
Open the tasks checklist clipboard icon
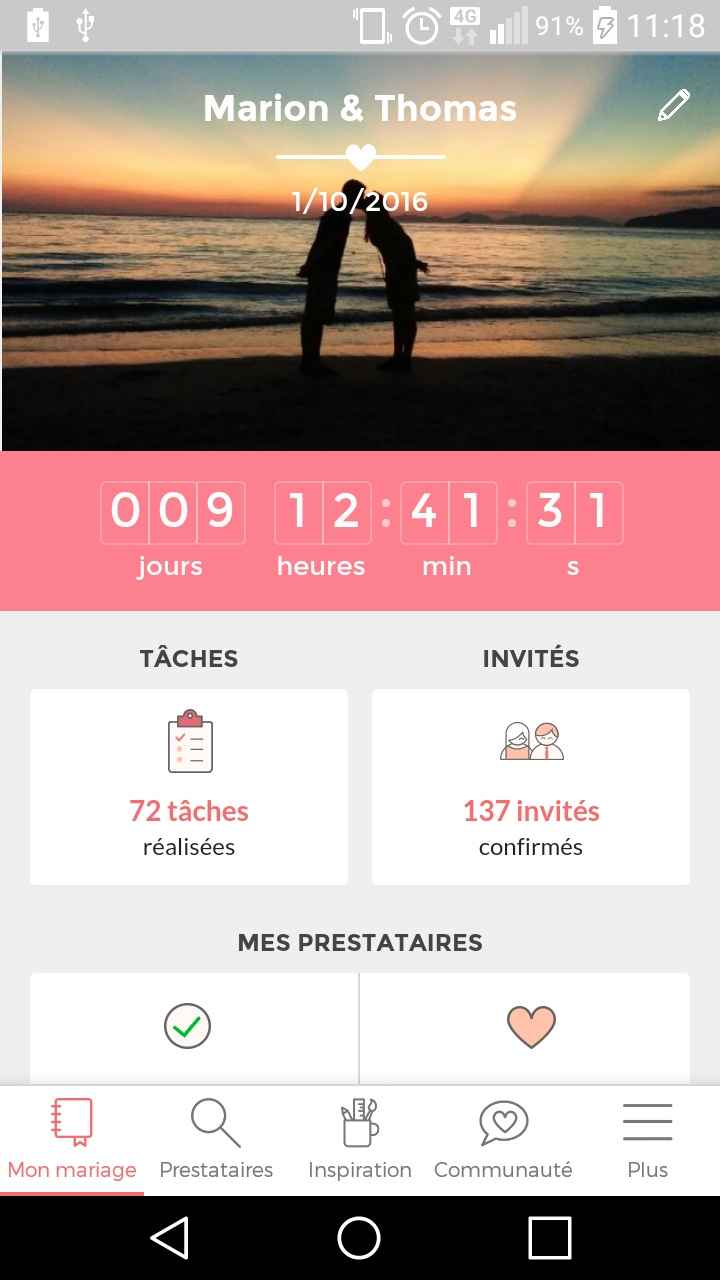tap(188, 742)
